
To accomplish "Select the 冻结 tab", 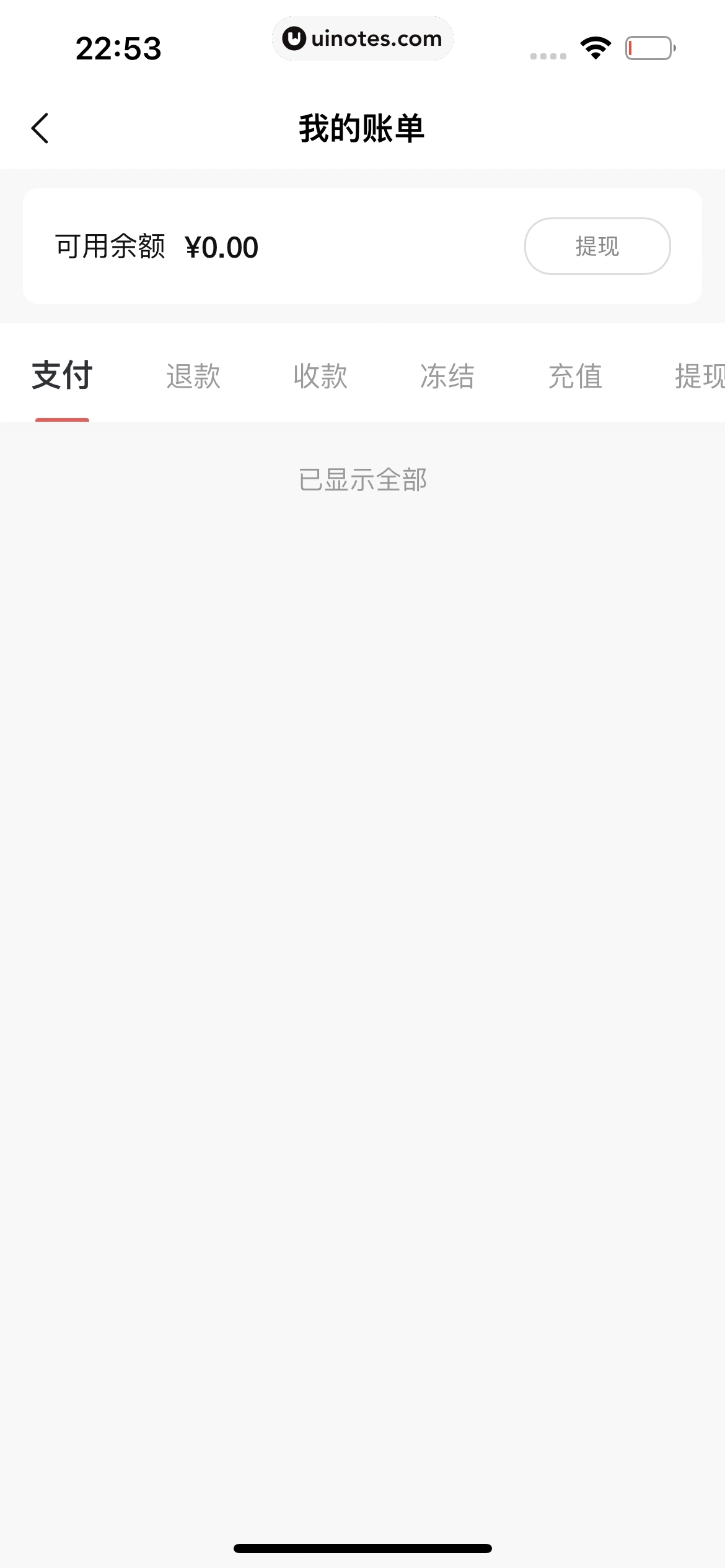I will click(447, 376).
